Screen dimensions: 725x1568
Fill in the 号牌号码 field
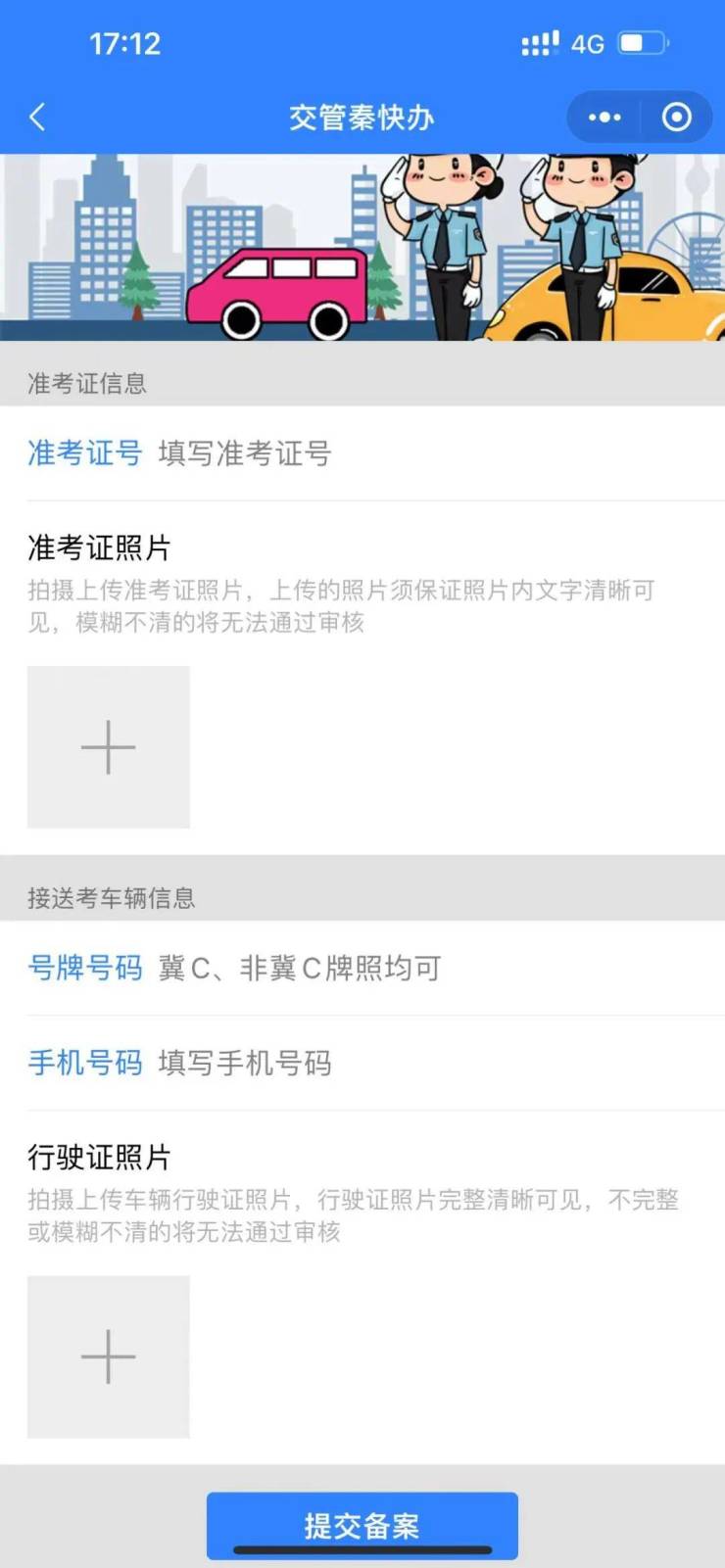coord(392,969)
